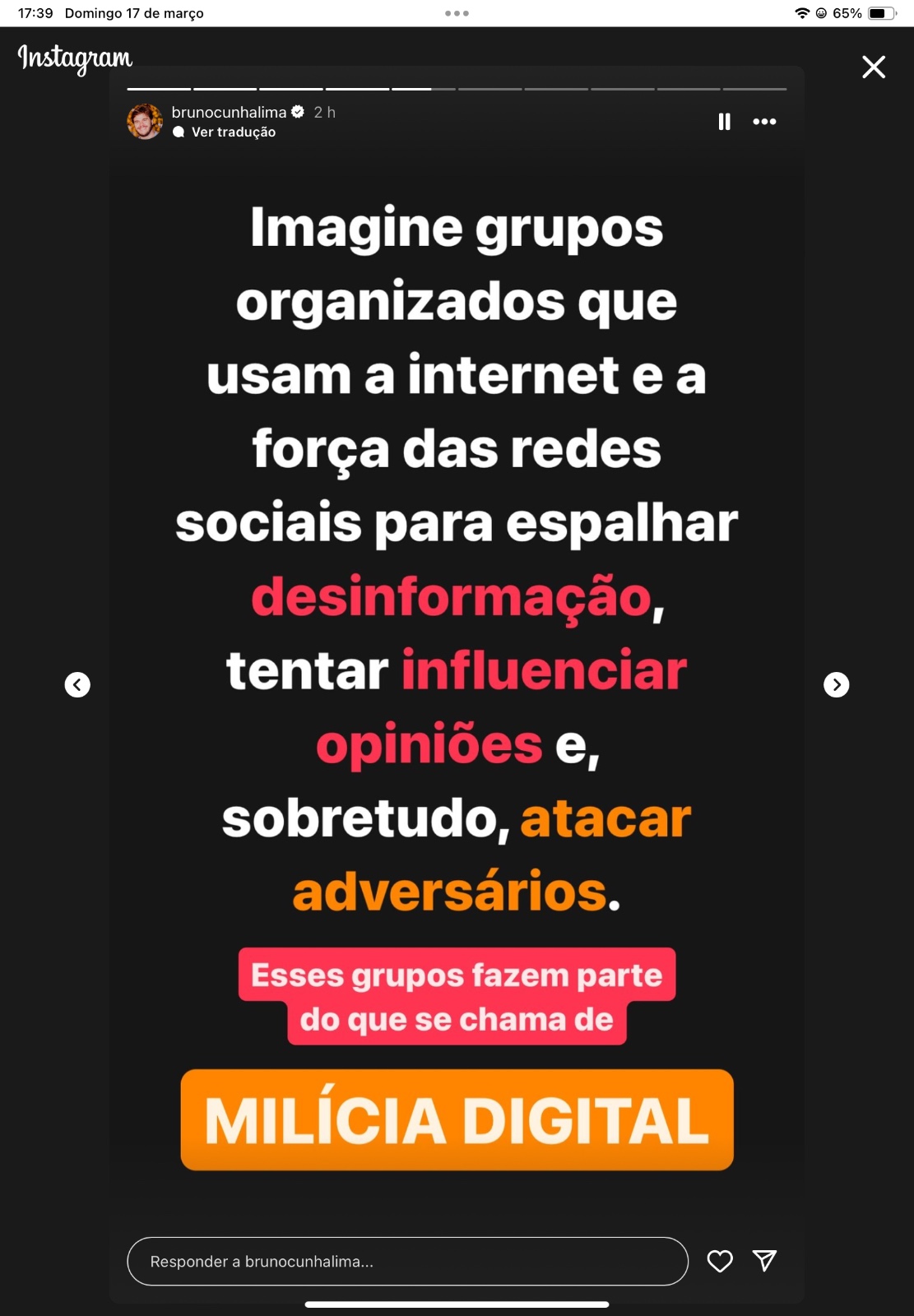Share the story via send icon

coord(764,1260)
